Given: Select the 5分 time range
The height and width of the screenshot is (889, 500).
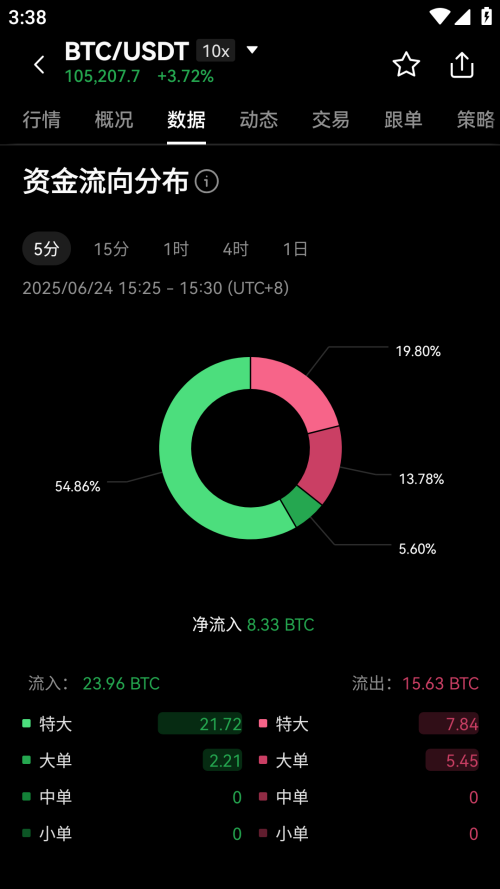Looking at the screenshot, I should [46, 248].
